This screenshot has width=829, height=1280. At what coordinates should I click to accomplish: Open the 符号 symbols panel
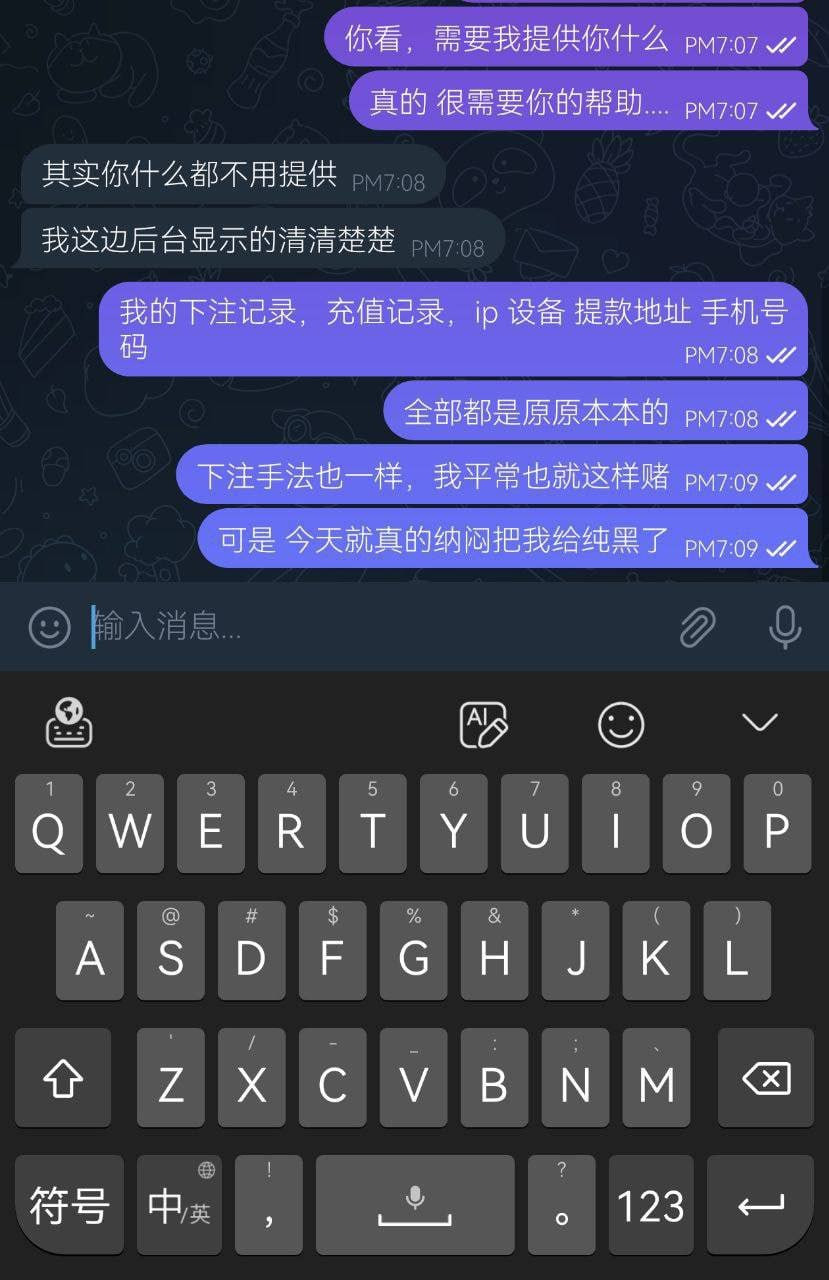(x=70, y=1205)
